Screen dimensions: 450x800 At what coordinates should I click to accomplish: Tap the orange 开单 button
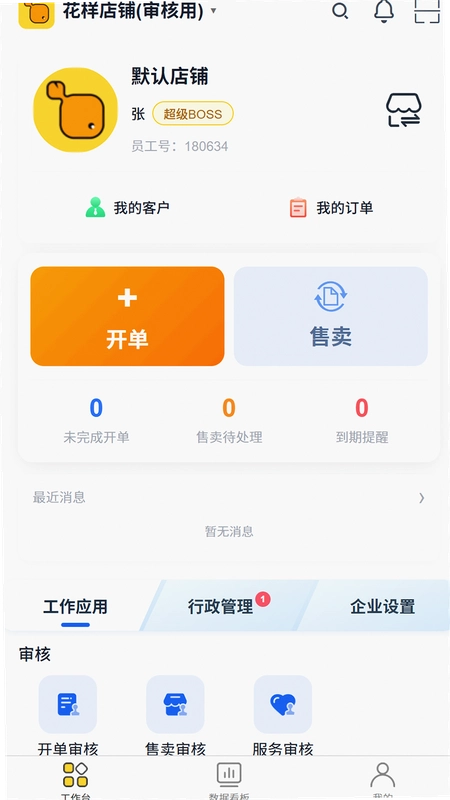point(127,316)
